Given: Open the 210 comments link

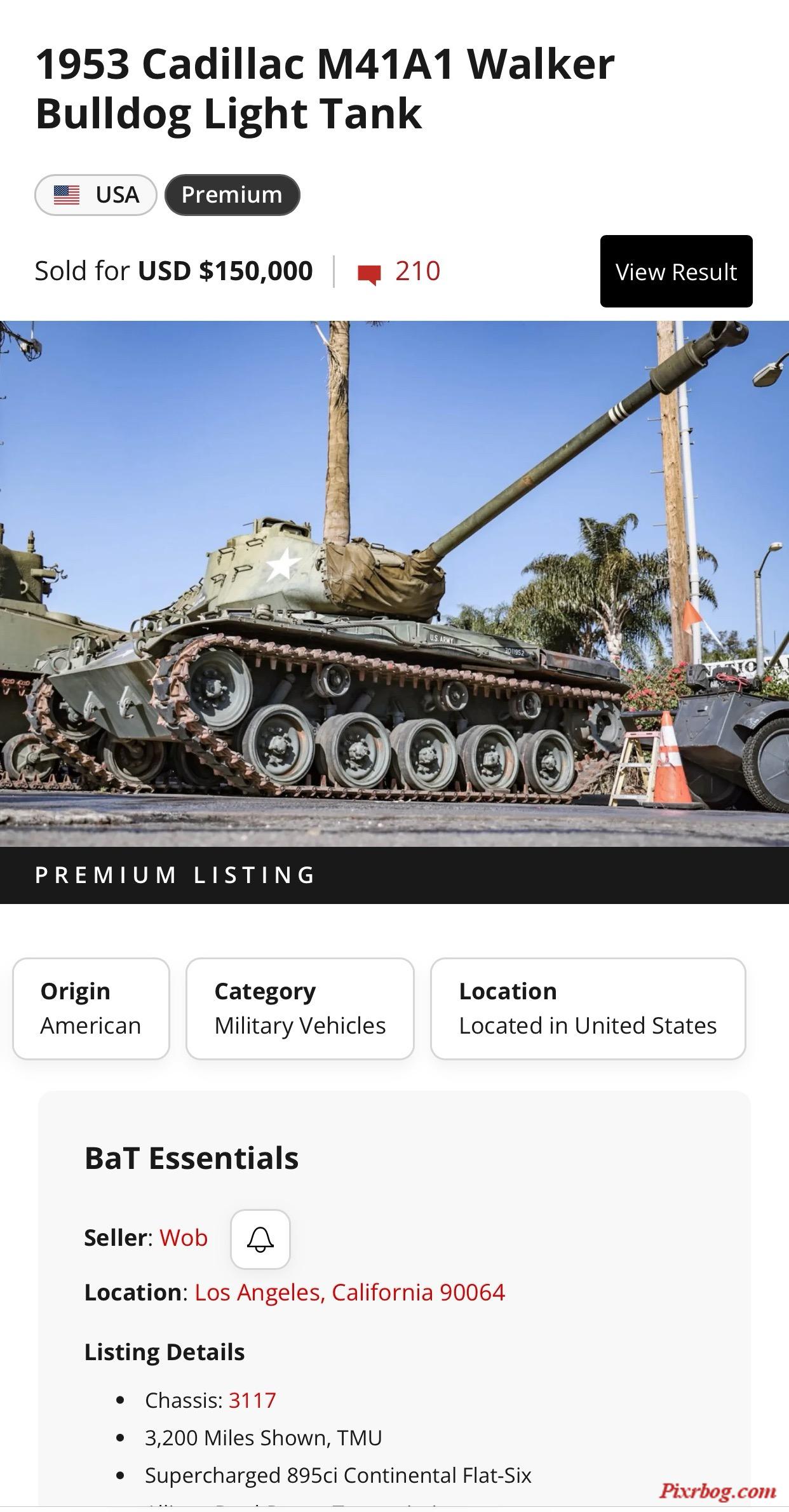Looking at the screenshot, I should point(400,271).
